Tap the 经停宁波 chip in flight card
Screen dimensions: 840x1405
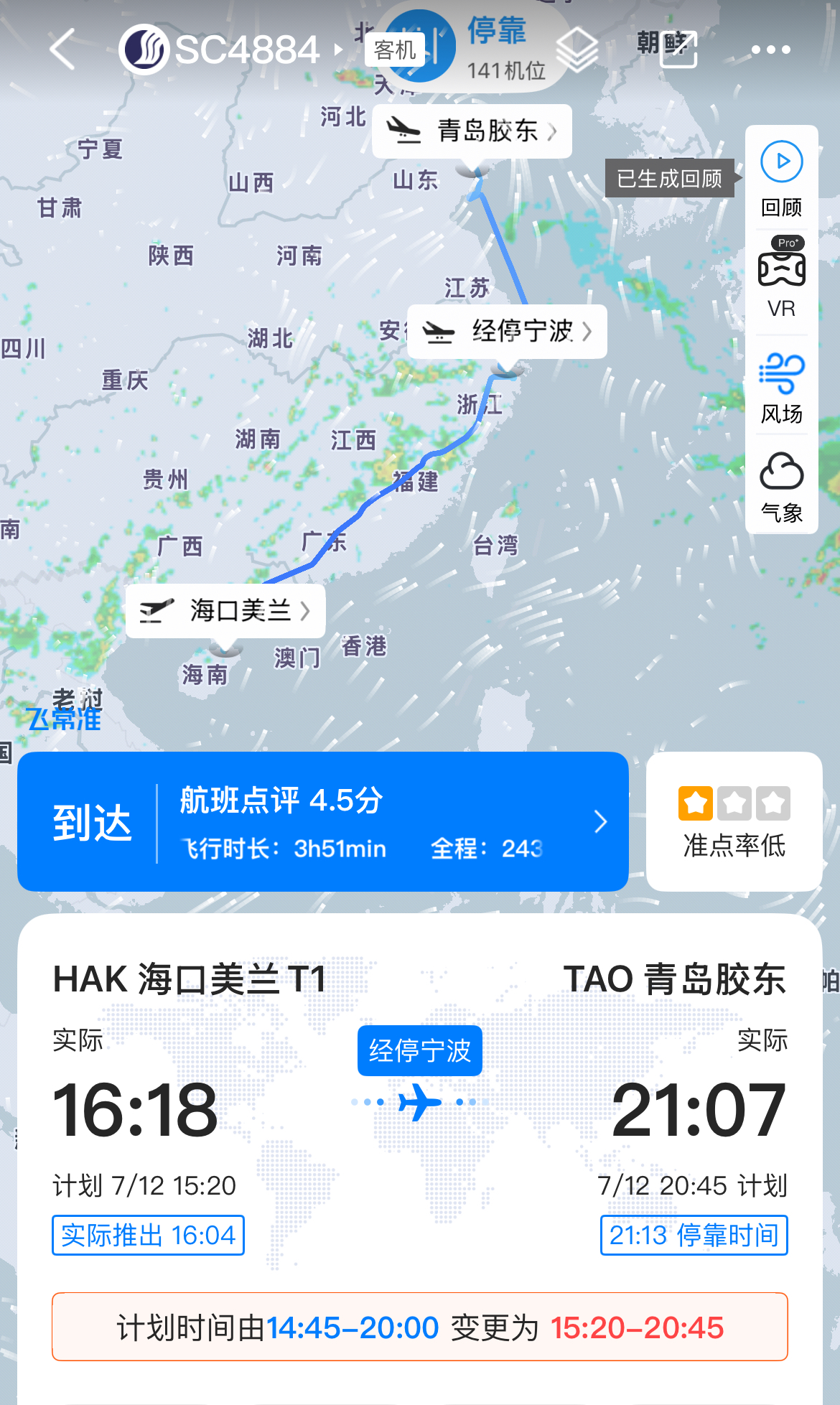tap(419, 1051)
